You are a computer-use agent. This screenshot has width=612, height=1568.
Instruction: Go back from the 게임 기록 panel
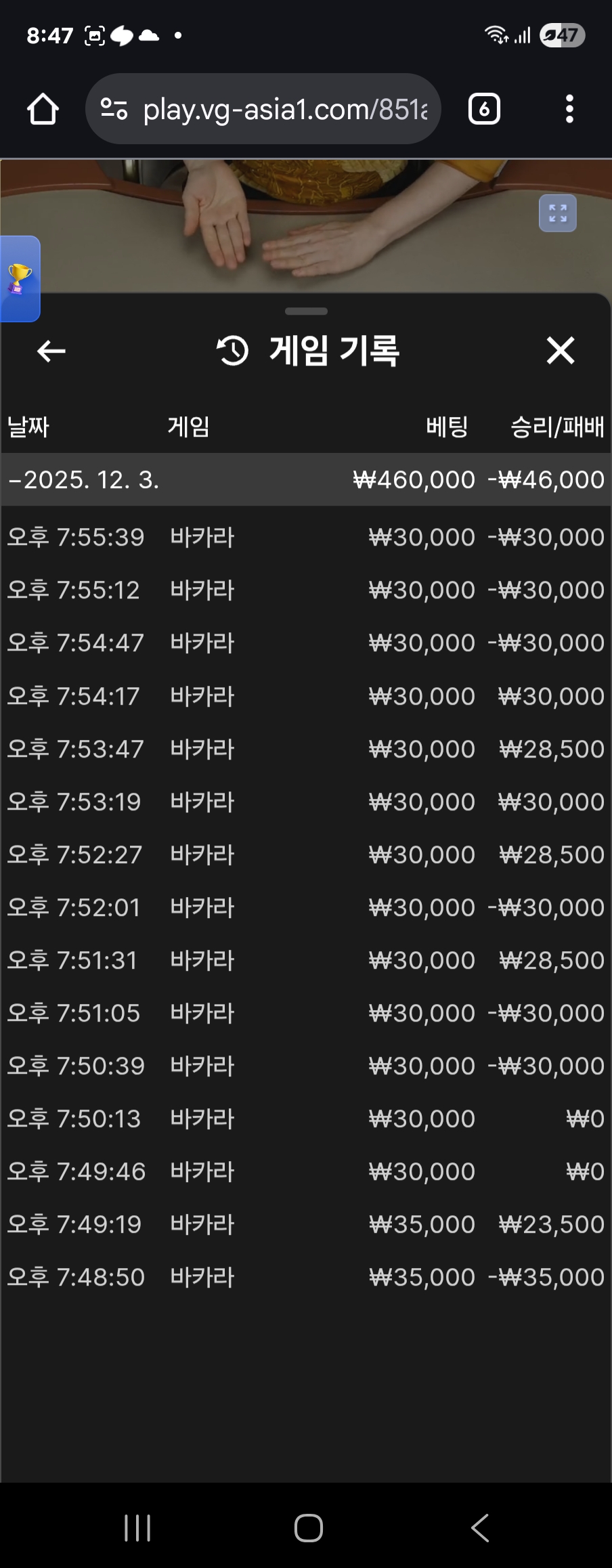51,351
